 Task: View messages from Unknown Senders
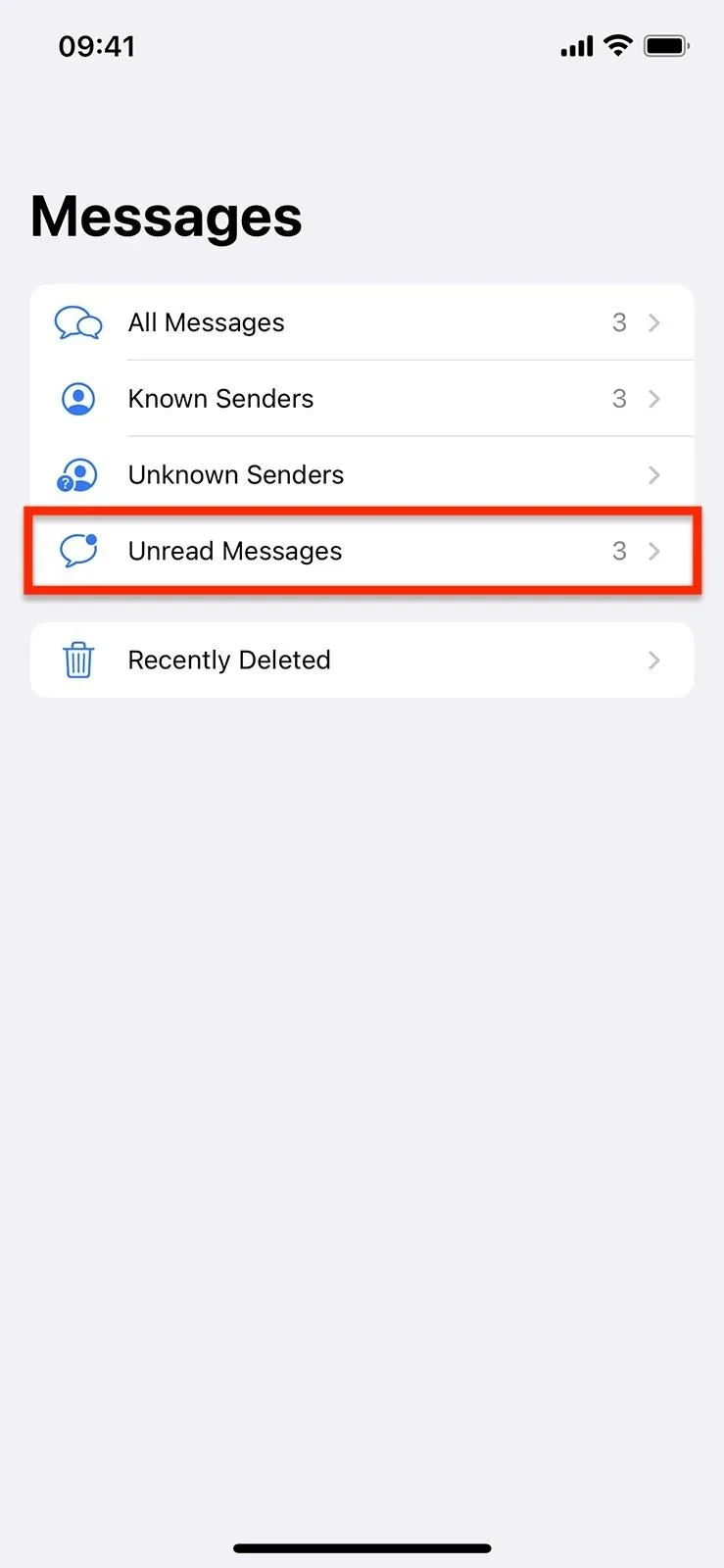[362, 474]
